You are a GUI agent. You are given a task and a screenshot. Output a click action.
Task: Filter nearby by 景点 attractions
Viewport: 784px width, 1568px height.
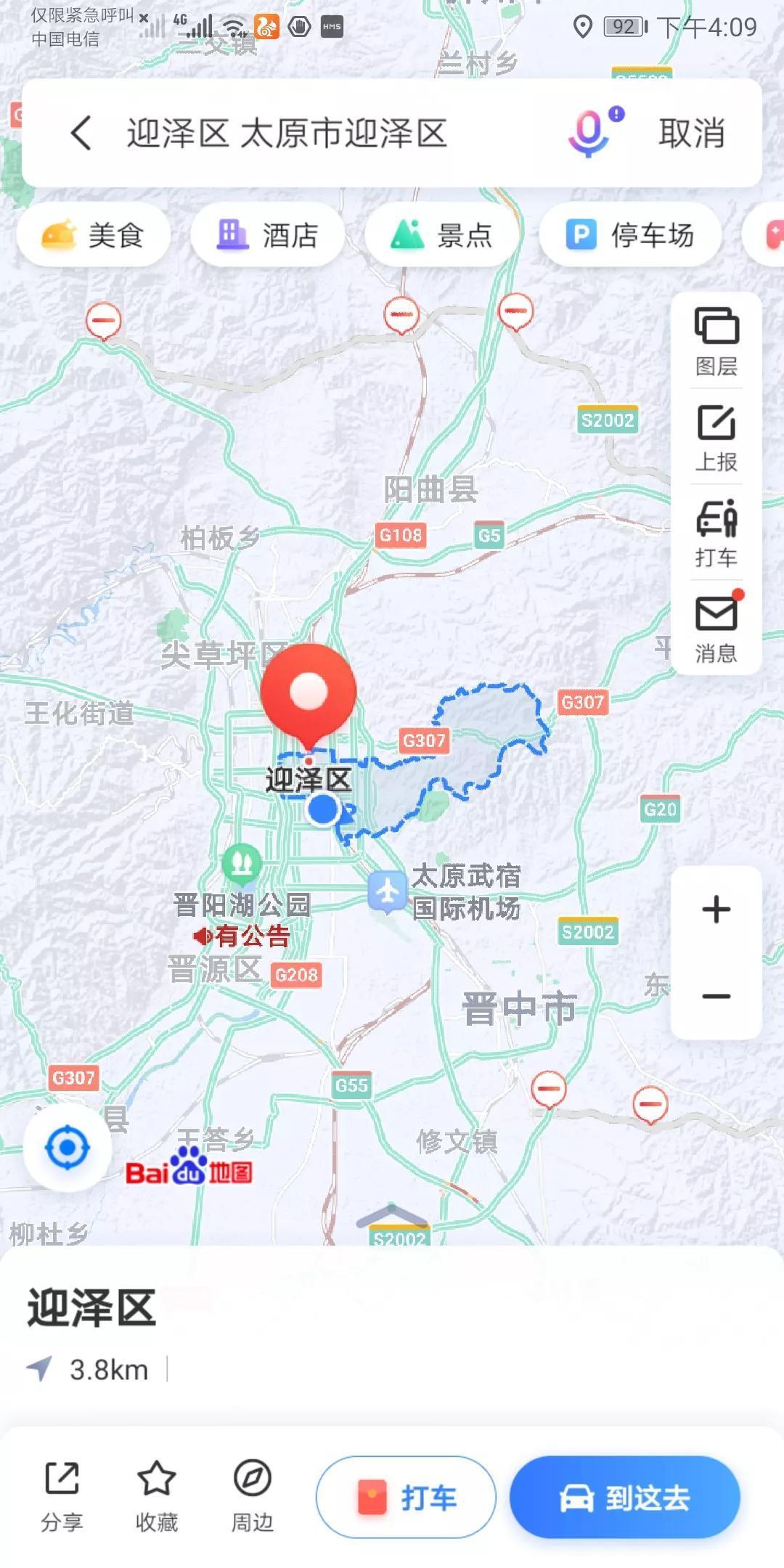(441, 235)
